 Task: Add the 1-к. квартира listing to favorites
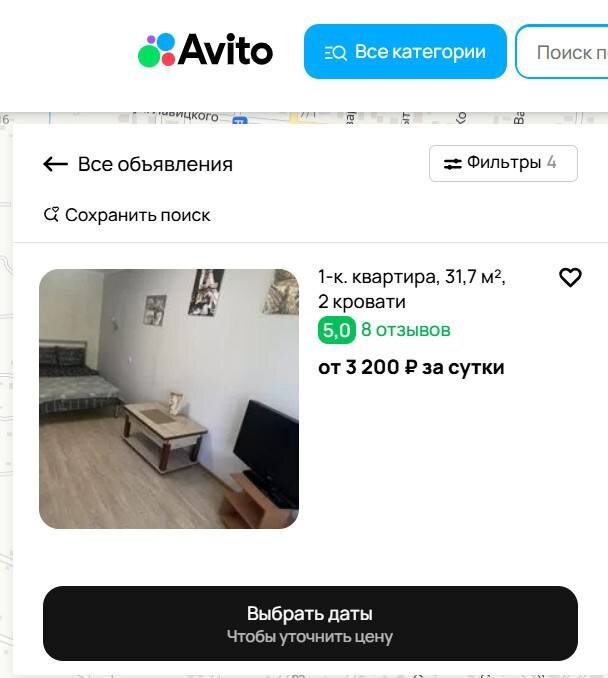(570, 278)
